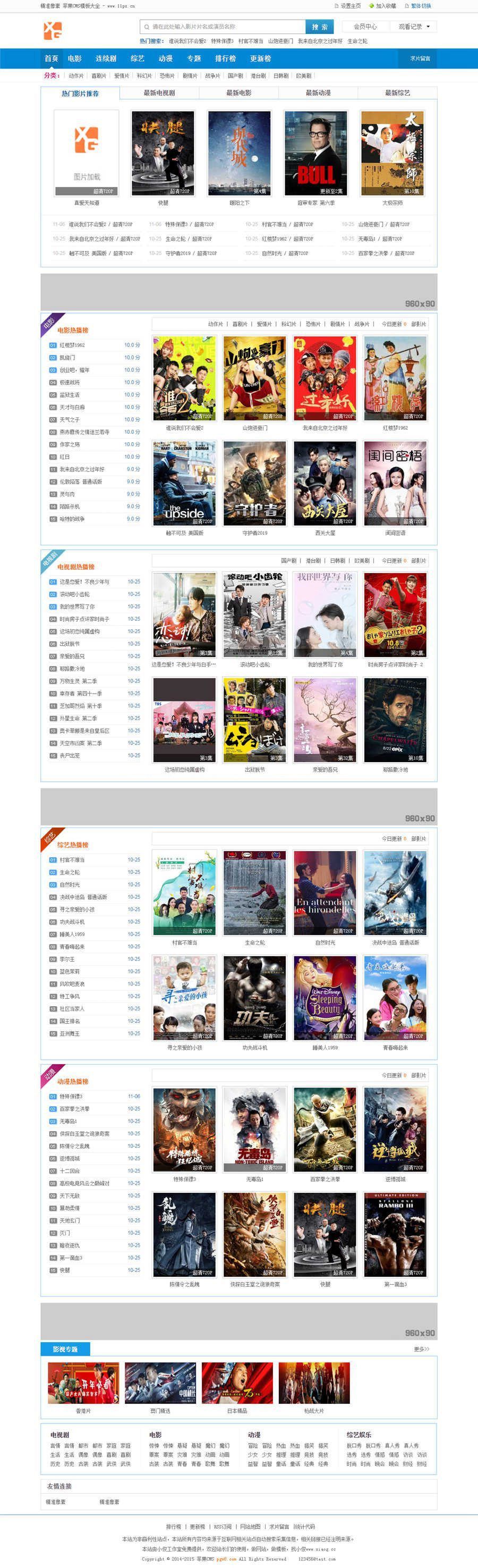Open the 排行榜 rankings page
The width and height of the screenshot is (478, 1568).
(225, 58)
